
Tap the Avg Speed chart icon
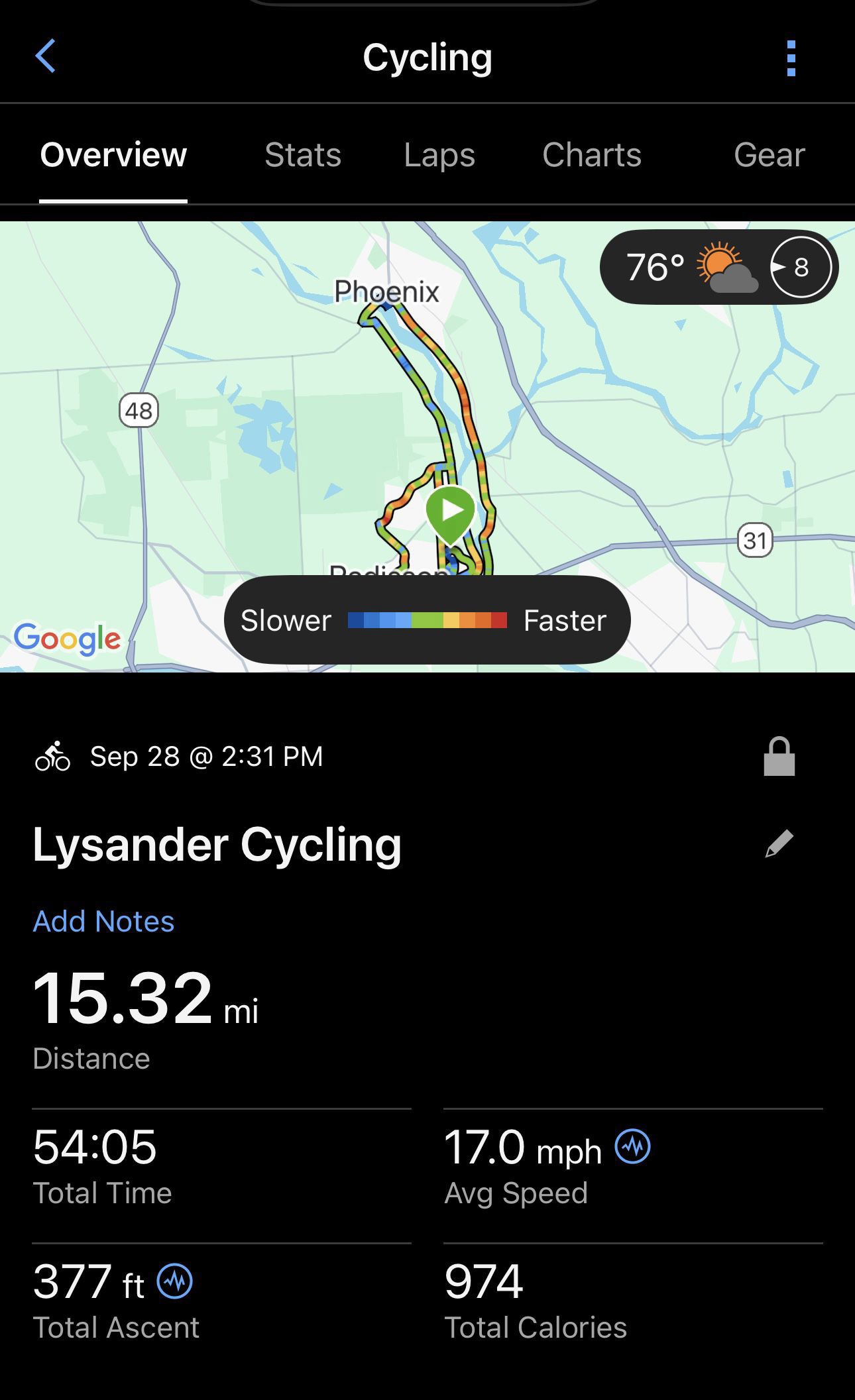(x=632, y=1146)
